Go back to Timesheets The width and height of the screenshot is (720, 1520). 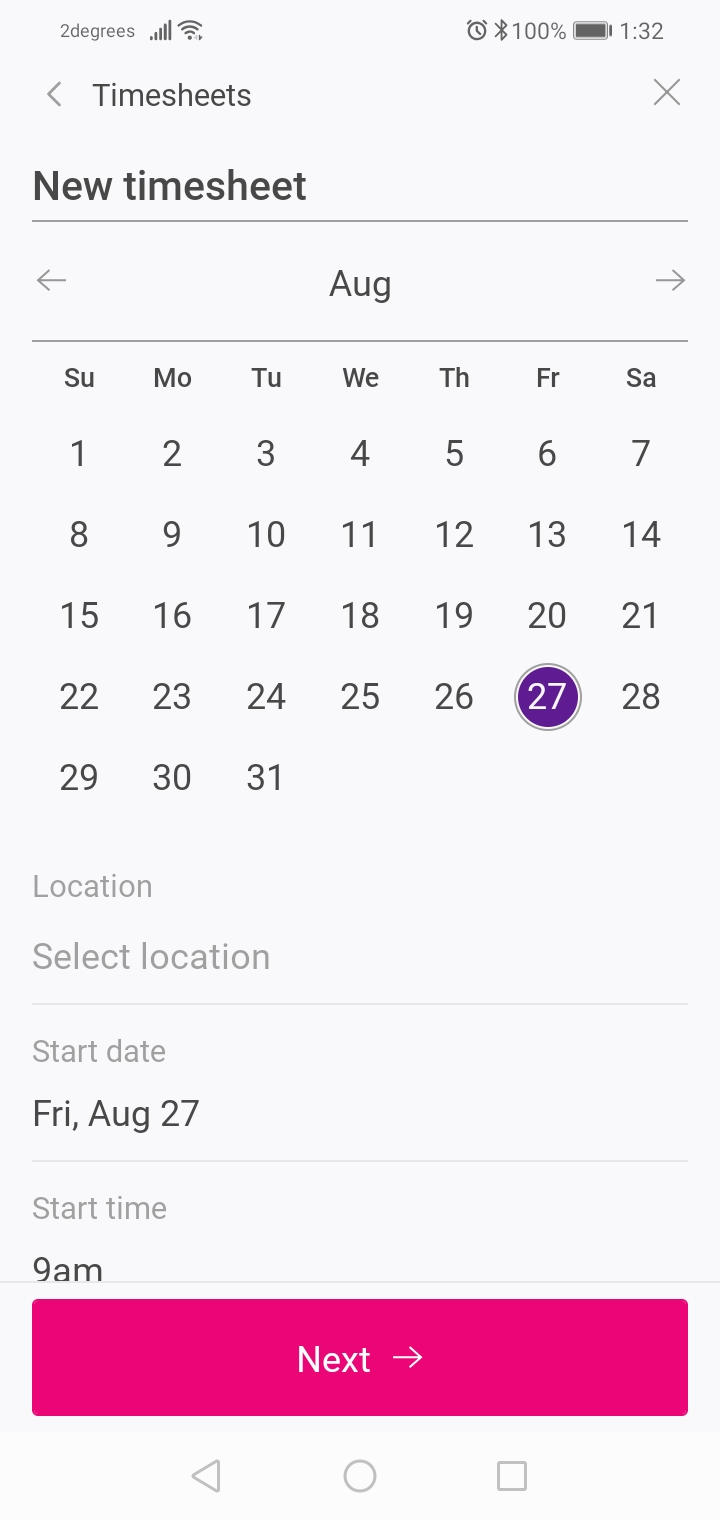(55, 95)
